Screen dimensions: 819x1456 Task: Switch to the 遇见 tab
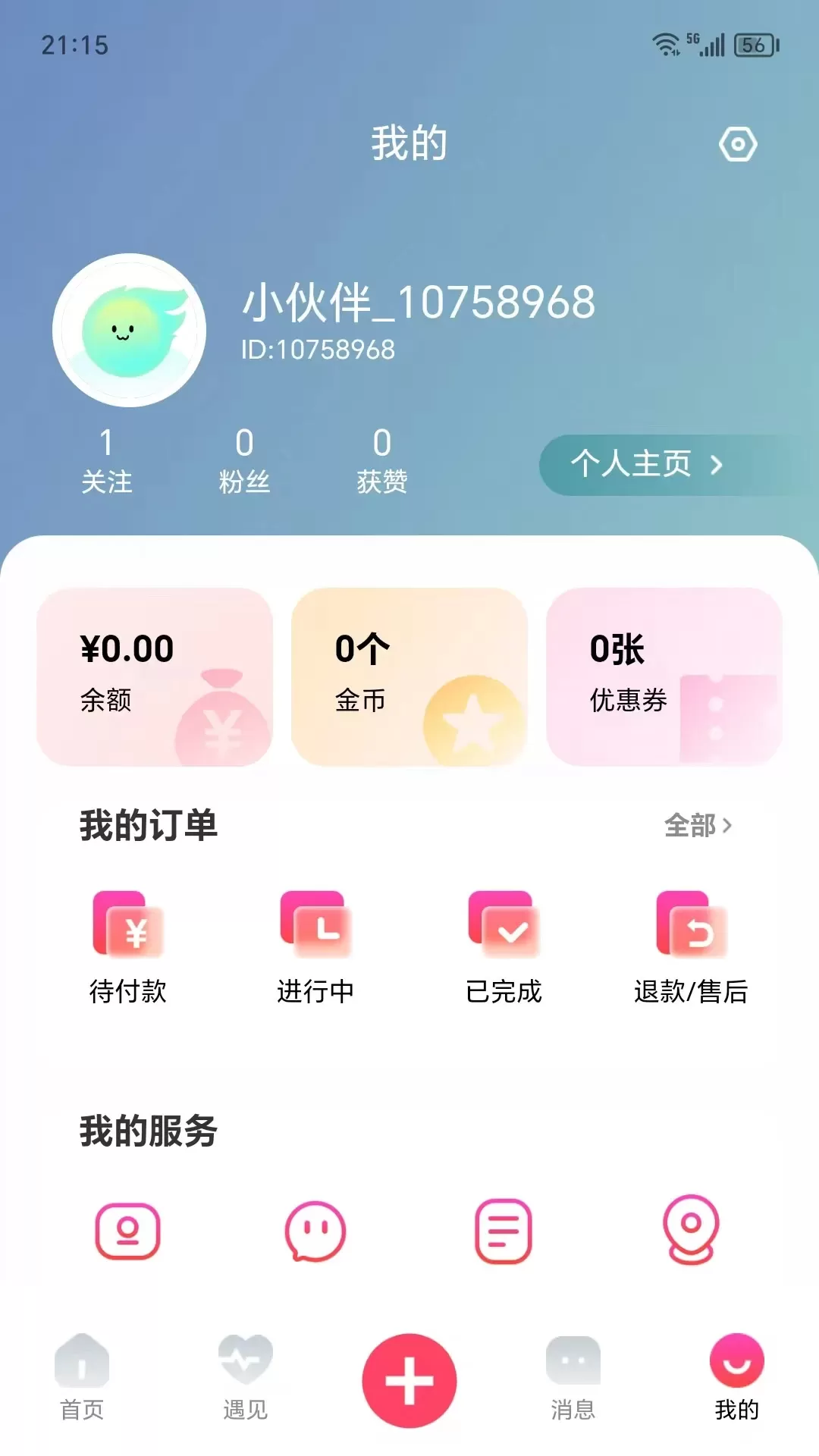click(245, 1377)
